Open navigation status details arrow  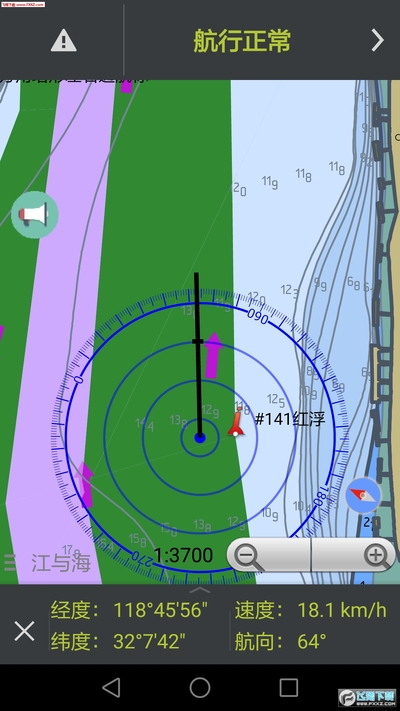click(x=377, y=40)
